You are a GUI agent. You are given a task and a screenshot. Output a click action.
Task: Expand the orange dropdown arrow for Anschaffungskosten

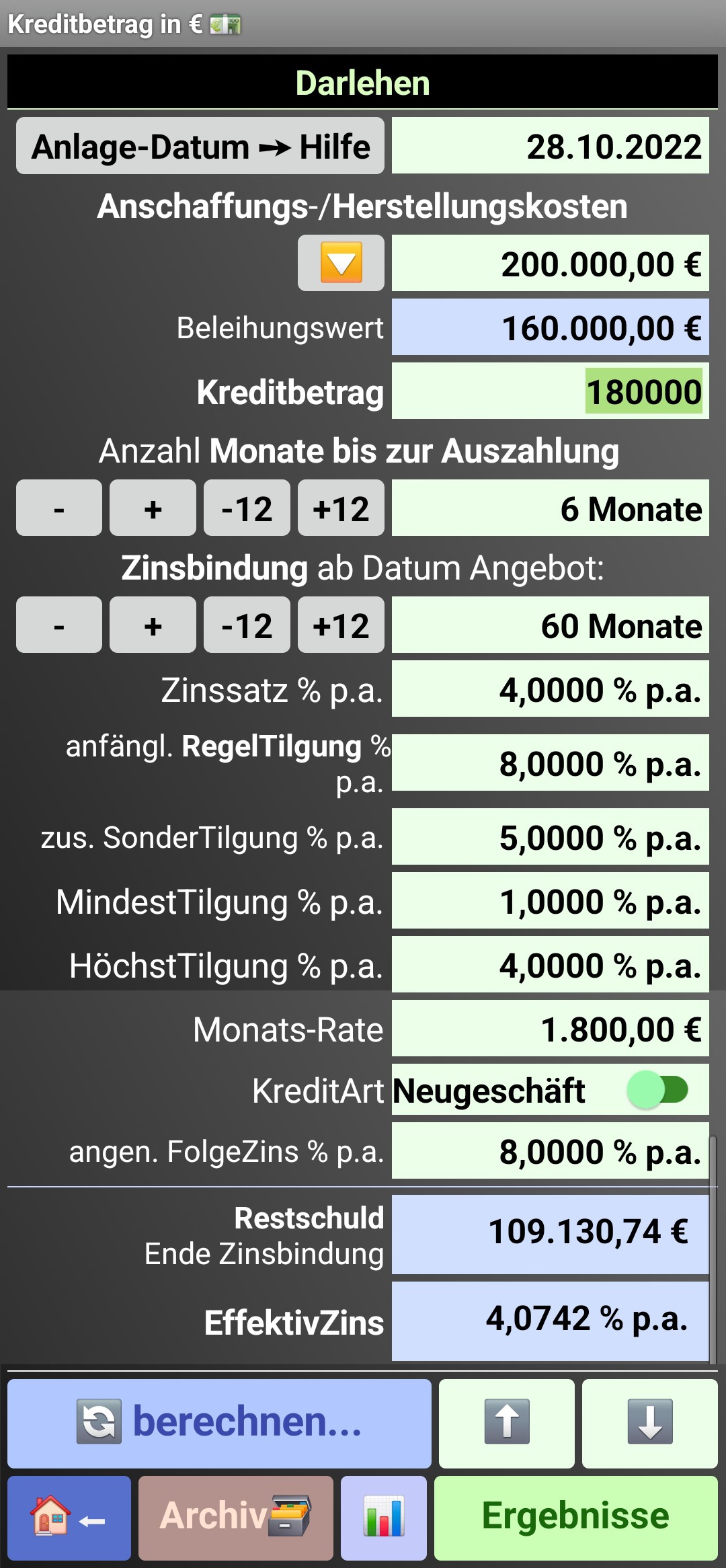(341, 263)
